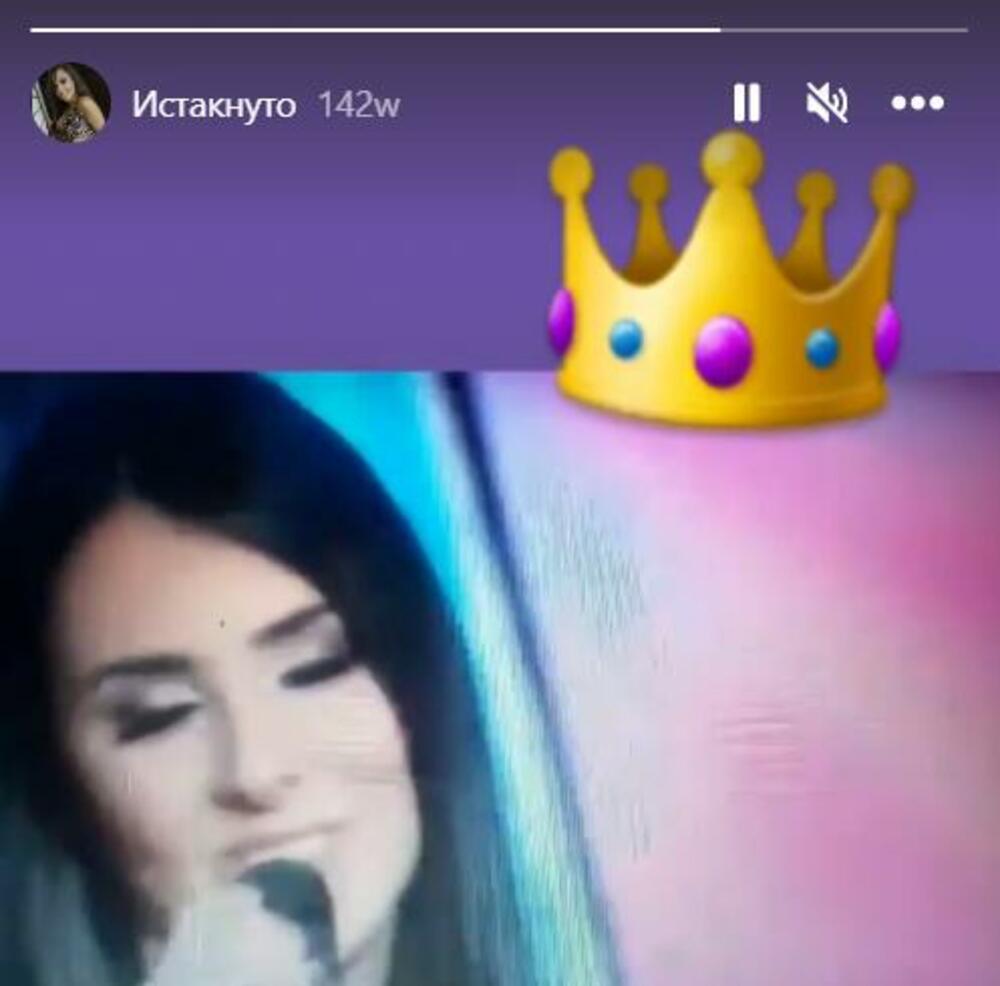Pause the story playback
This screenshot has width=1000, height=986.
click(x=746, y=103)
